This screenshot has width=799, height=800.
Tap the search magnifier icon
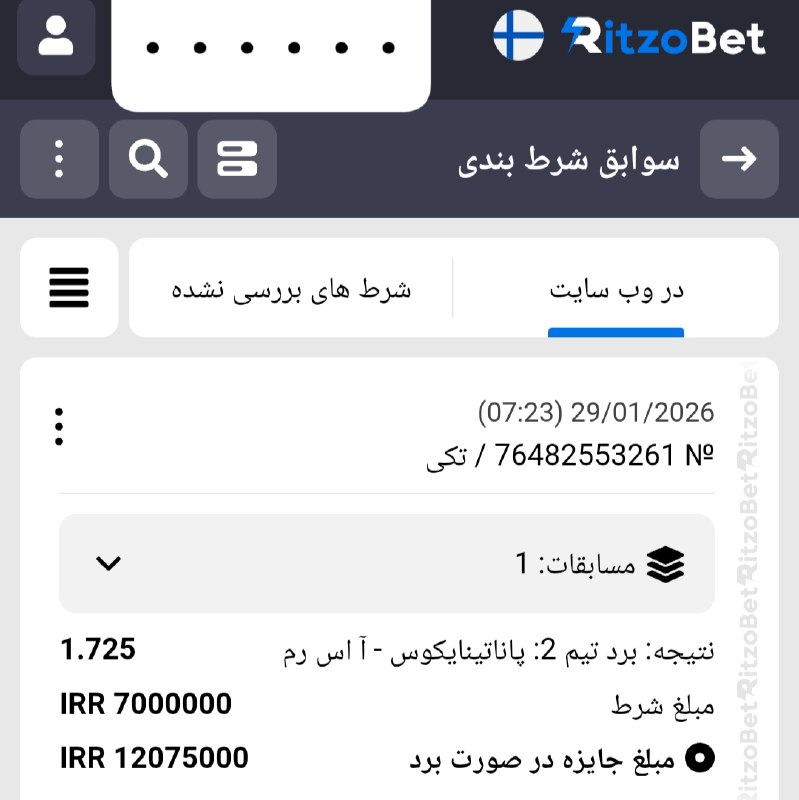pyautogui.click(x=148, y=159)
